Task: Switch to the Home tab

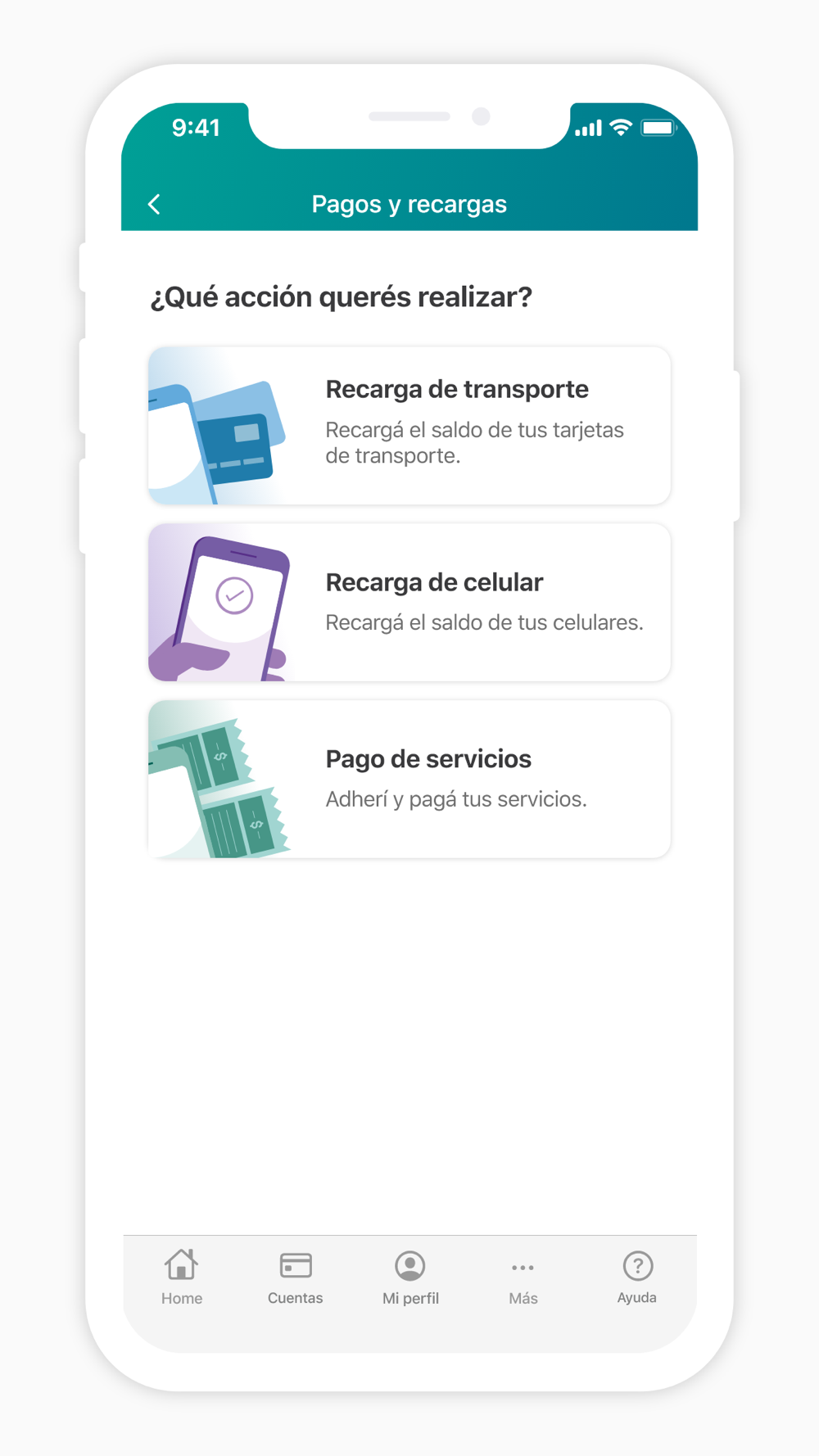Action: click(182, 1277)
